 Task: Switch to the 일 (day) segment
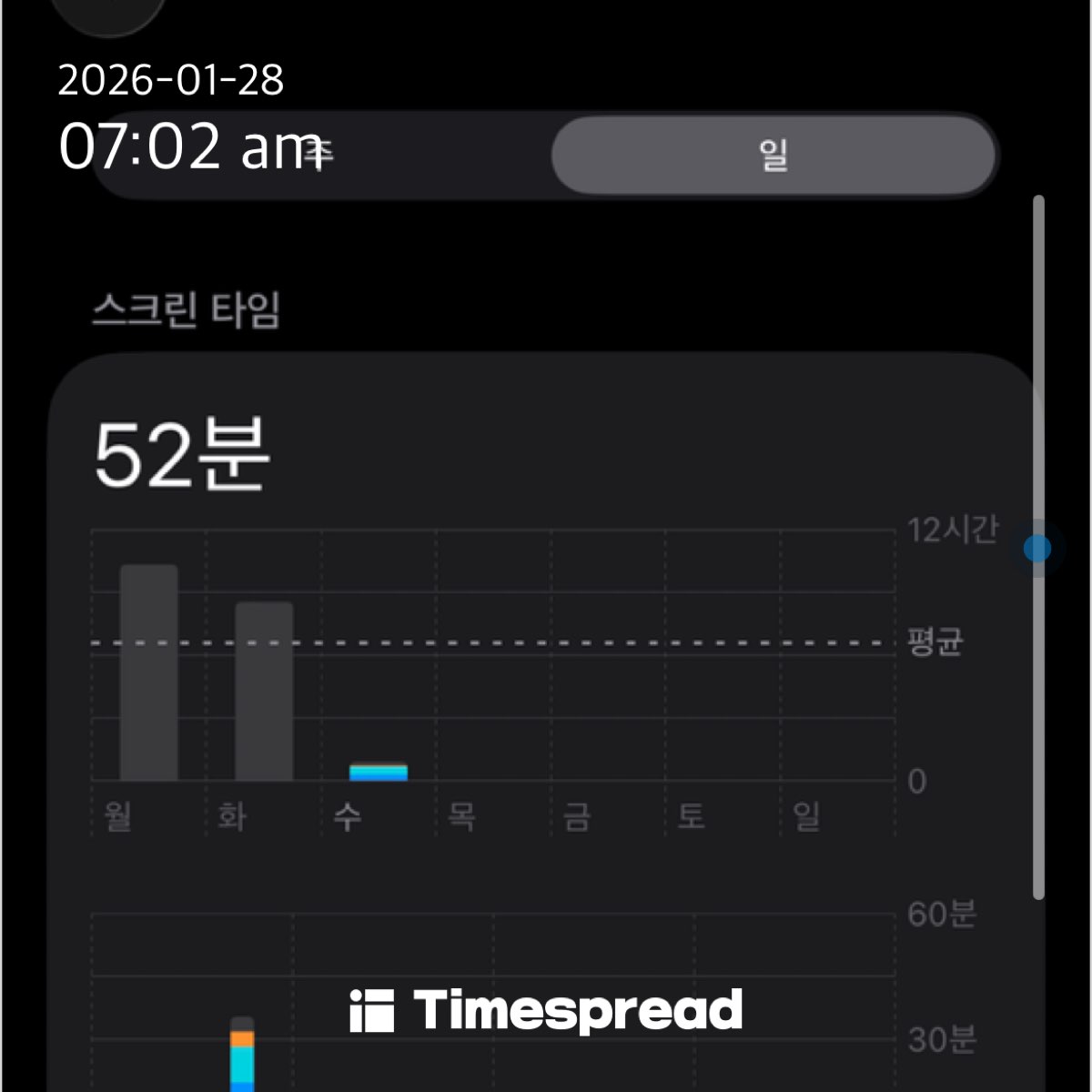pos(773,155)
